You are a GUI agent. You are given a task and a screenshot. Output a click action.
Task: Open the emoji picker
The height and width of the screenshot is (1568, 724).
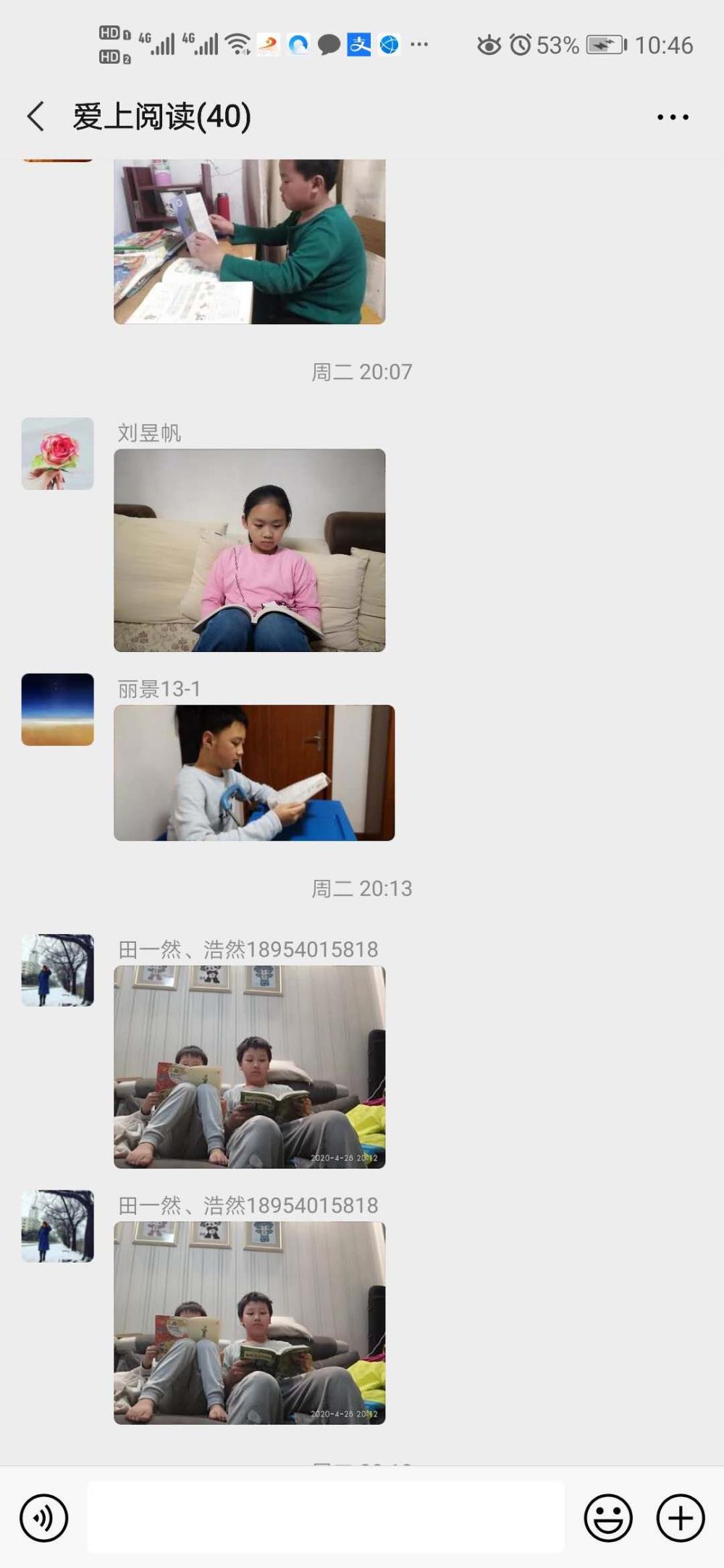(x=608, y=1517)
